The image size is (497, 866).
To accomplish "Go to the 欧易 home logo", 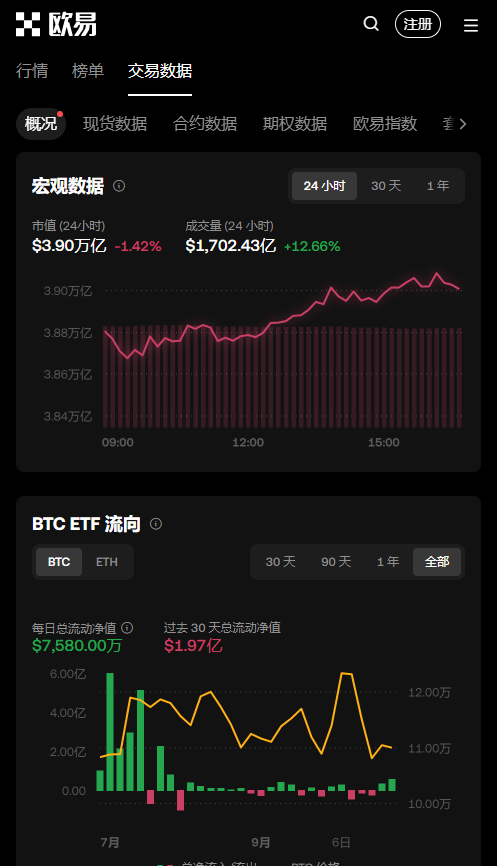I will pyautogui.click(x=56, y=24).
